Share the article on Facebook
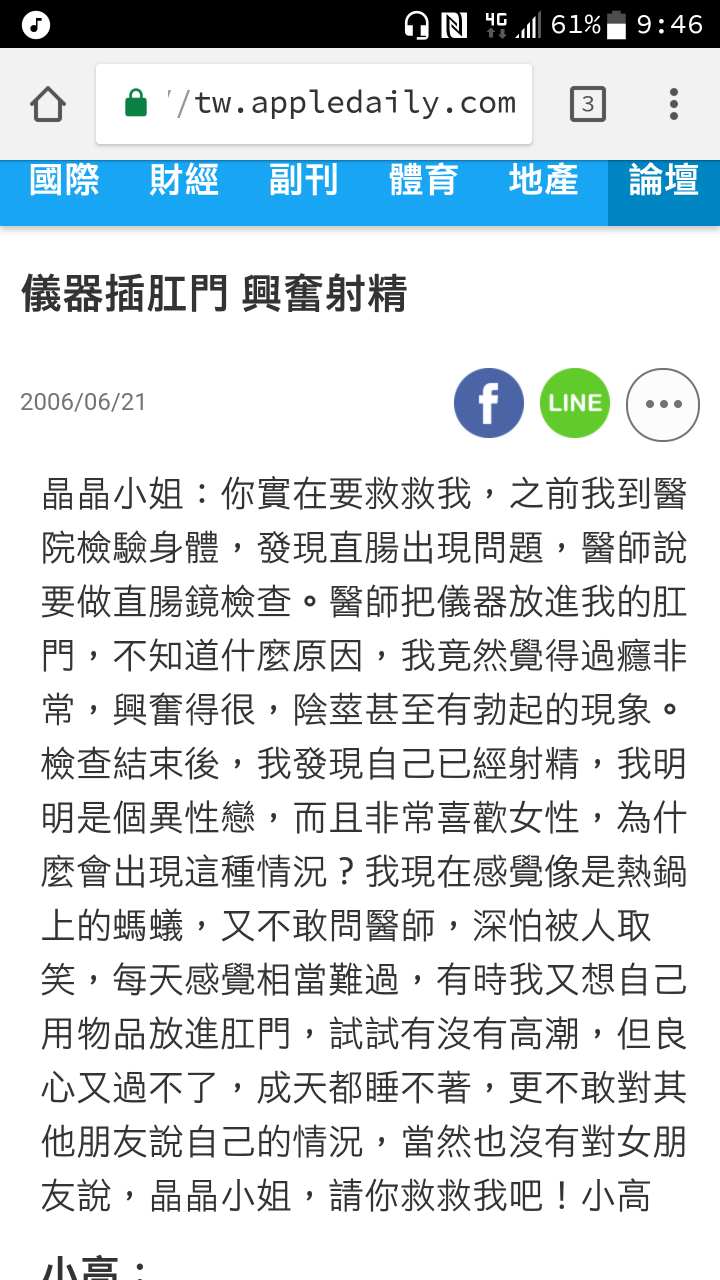The width and height of the screenshot is (720, 1280). click(x=489, y=403)
